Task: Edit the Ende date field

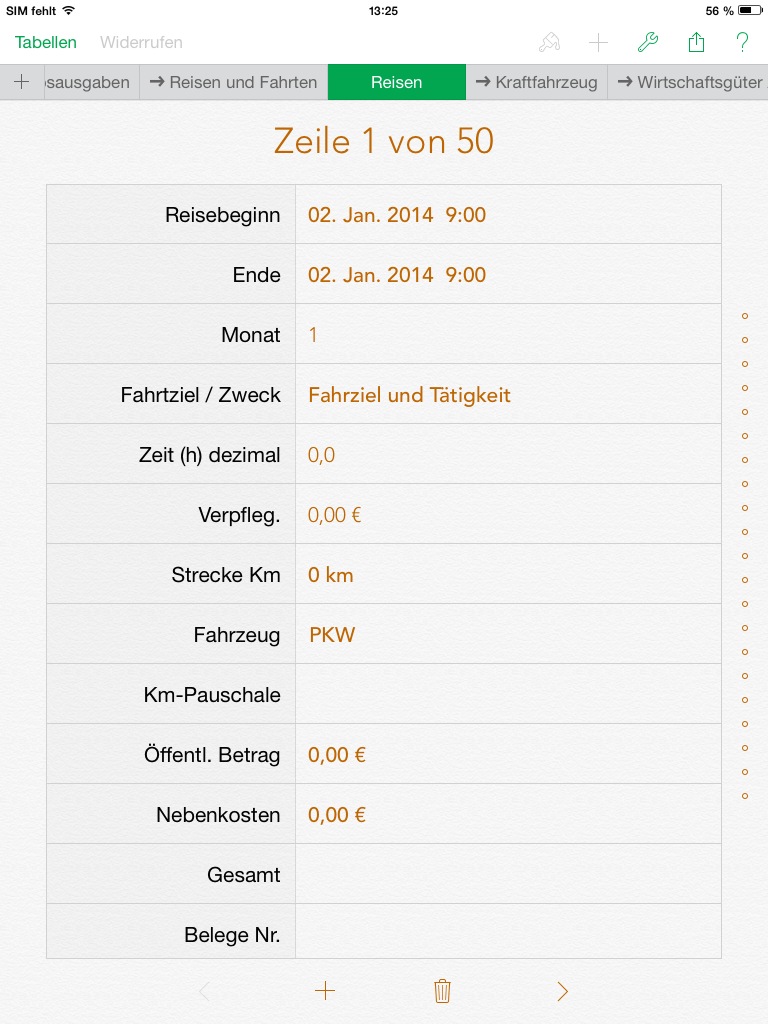Action: 507,275
